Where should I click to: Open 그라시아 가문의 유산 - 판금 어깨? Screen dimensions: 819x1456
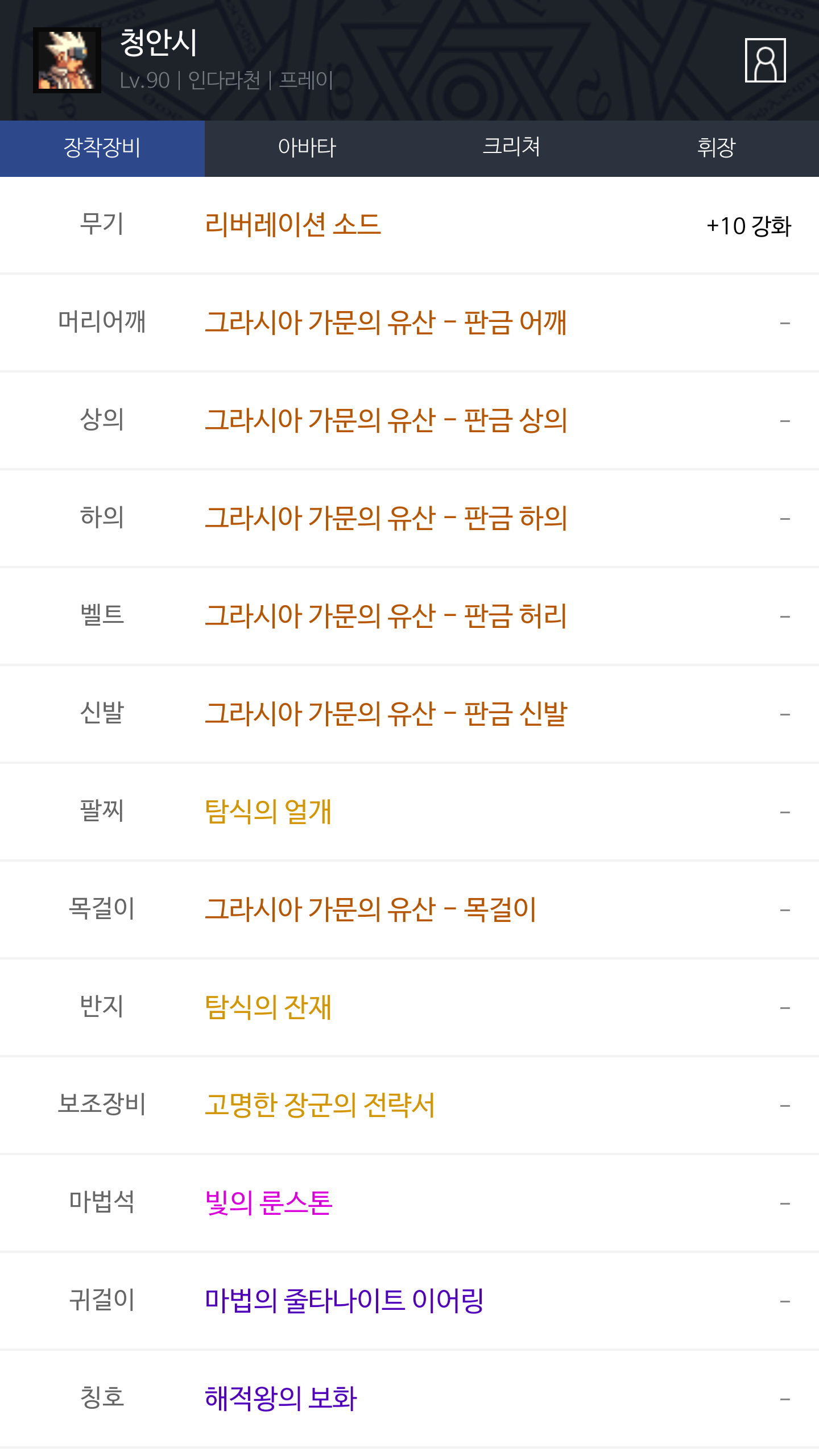[386, 322]
